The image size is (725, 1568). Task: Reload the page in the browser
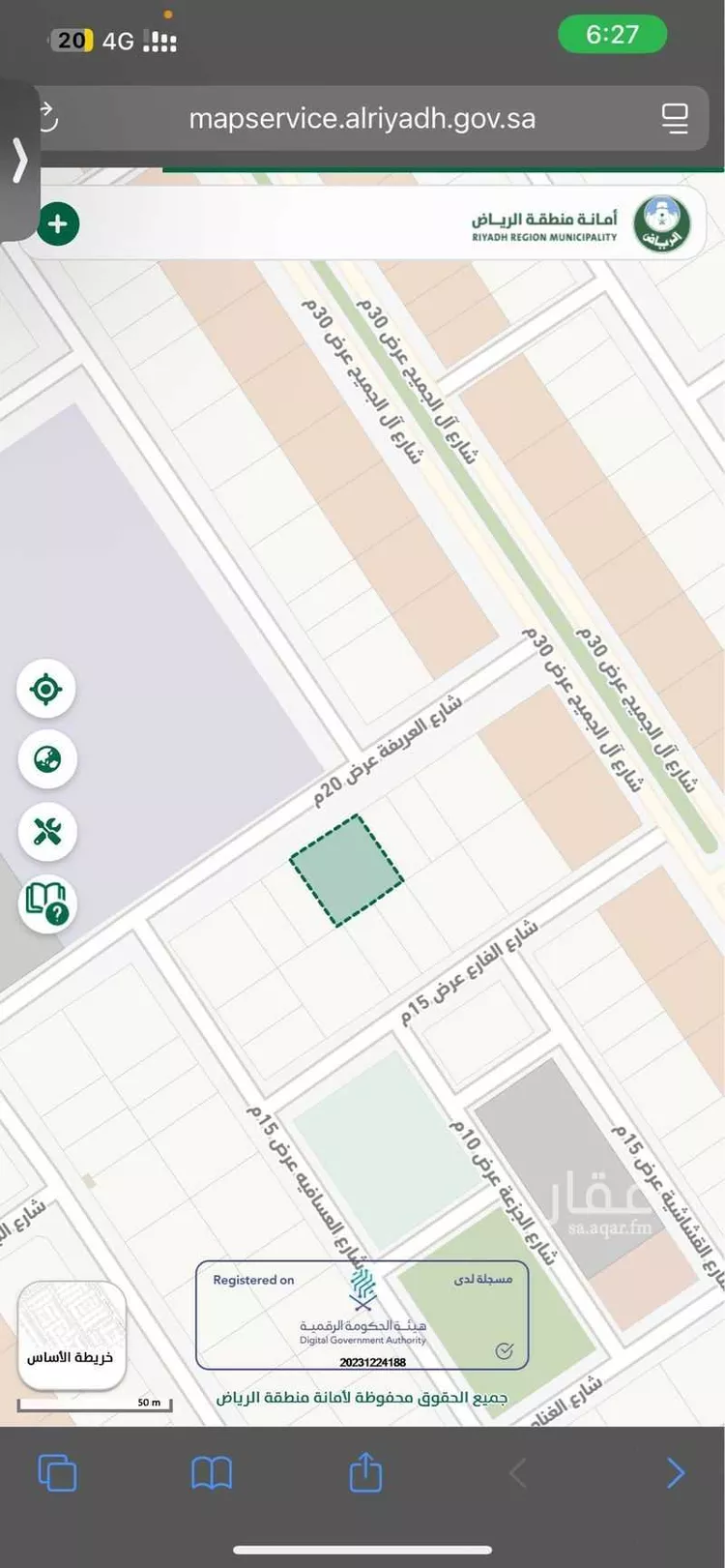click(48, 118)
